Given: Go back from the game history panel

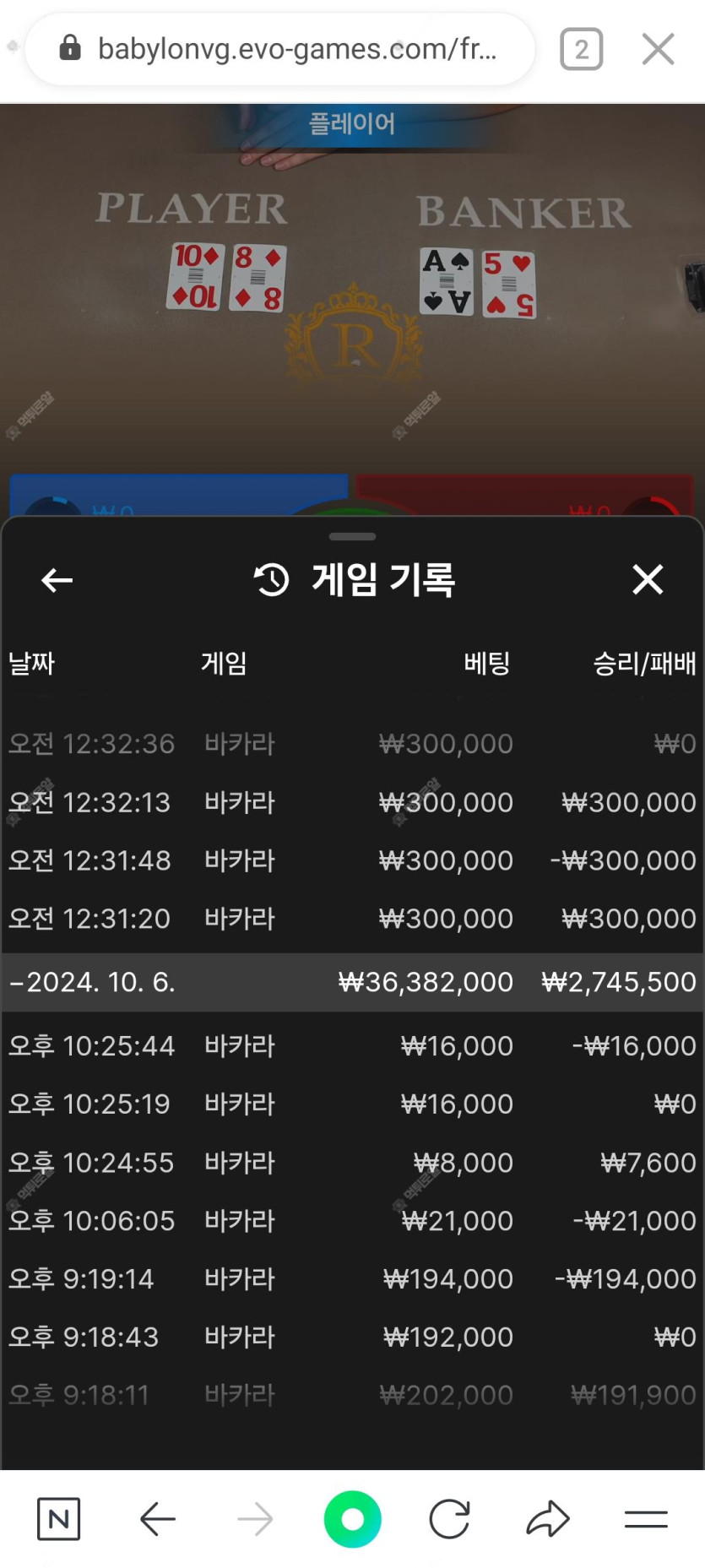Looking at the screenshot, I should (57, 580).
